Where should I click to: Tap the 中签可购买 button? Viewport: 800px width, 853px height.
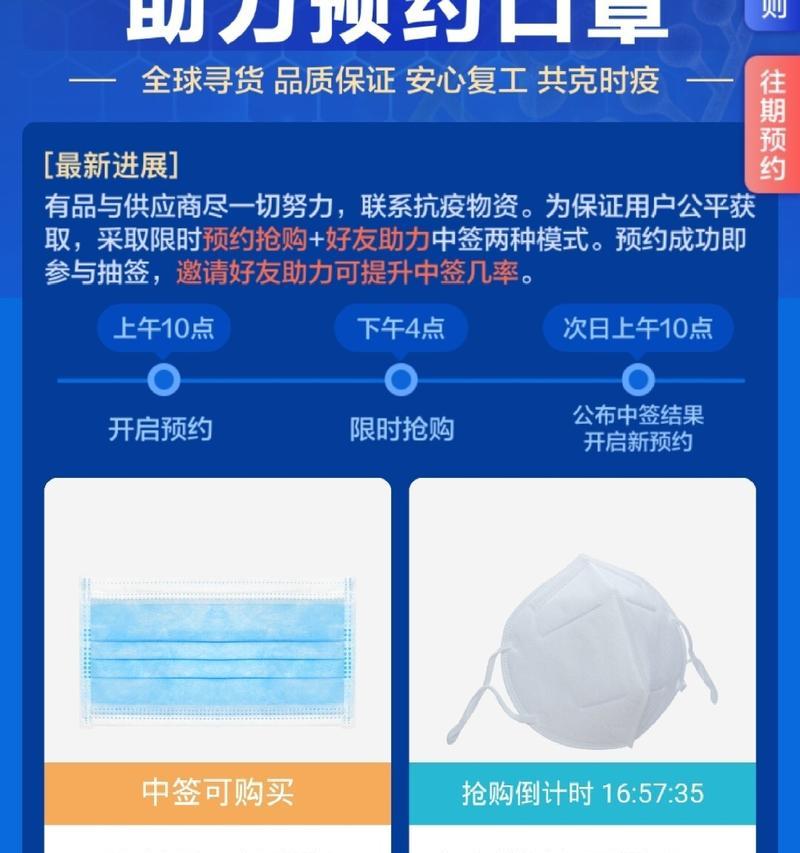tap(217, 794)
